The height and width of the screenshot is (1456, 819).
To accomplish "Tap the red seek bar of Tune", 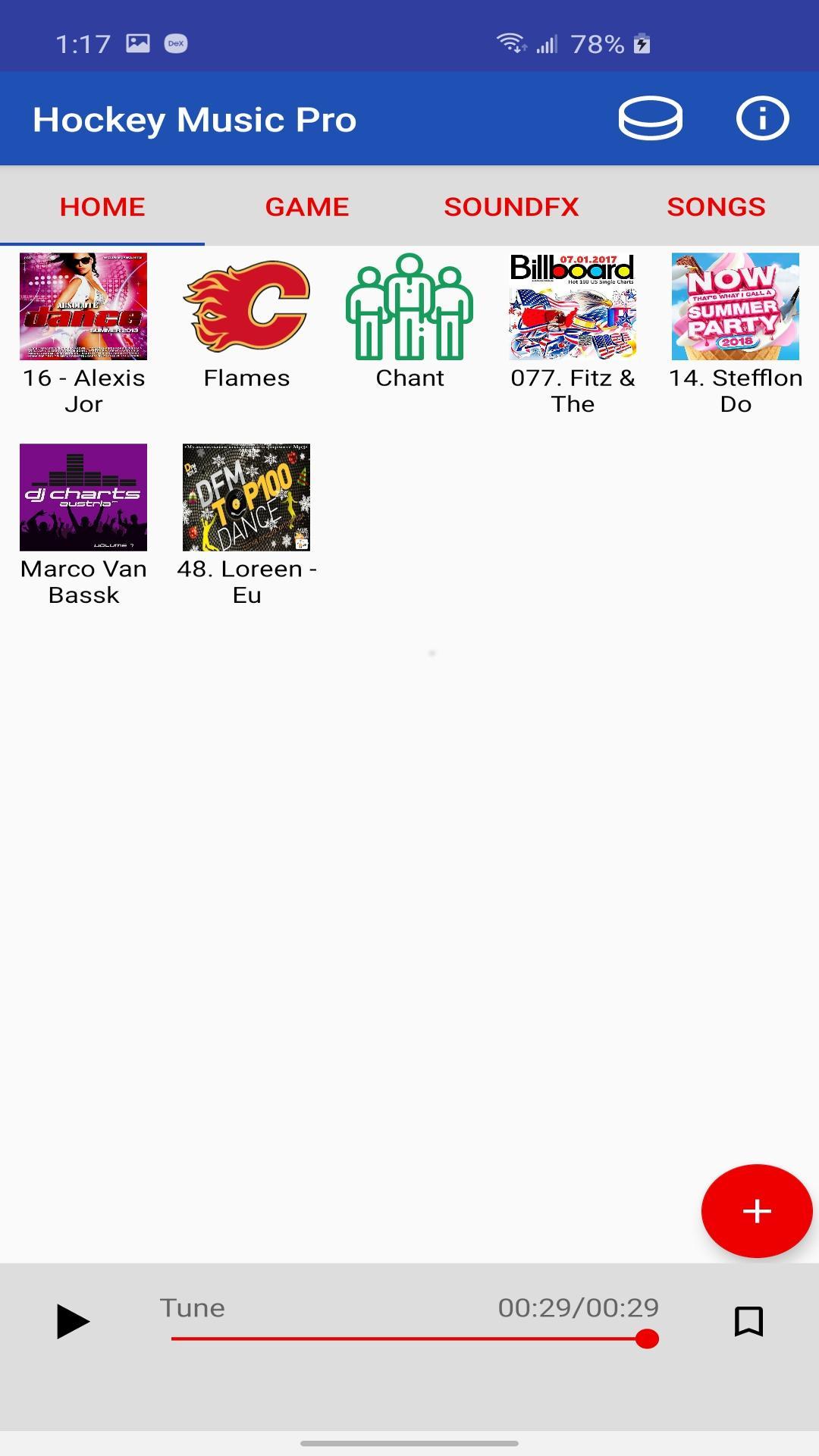I will point(414,1339).
